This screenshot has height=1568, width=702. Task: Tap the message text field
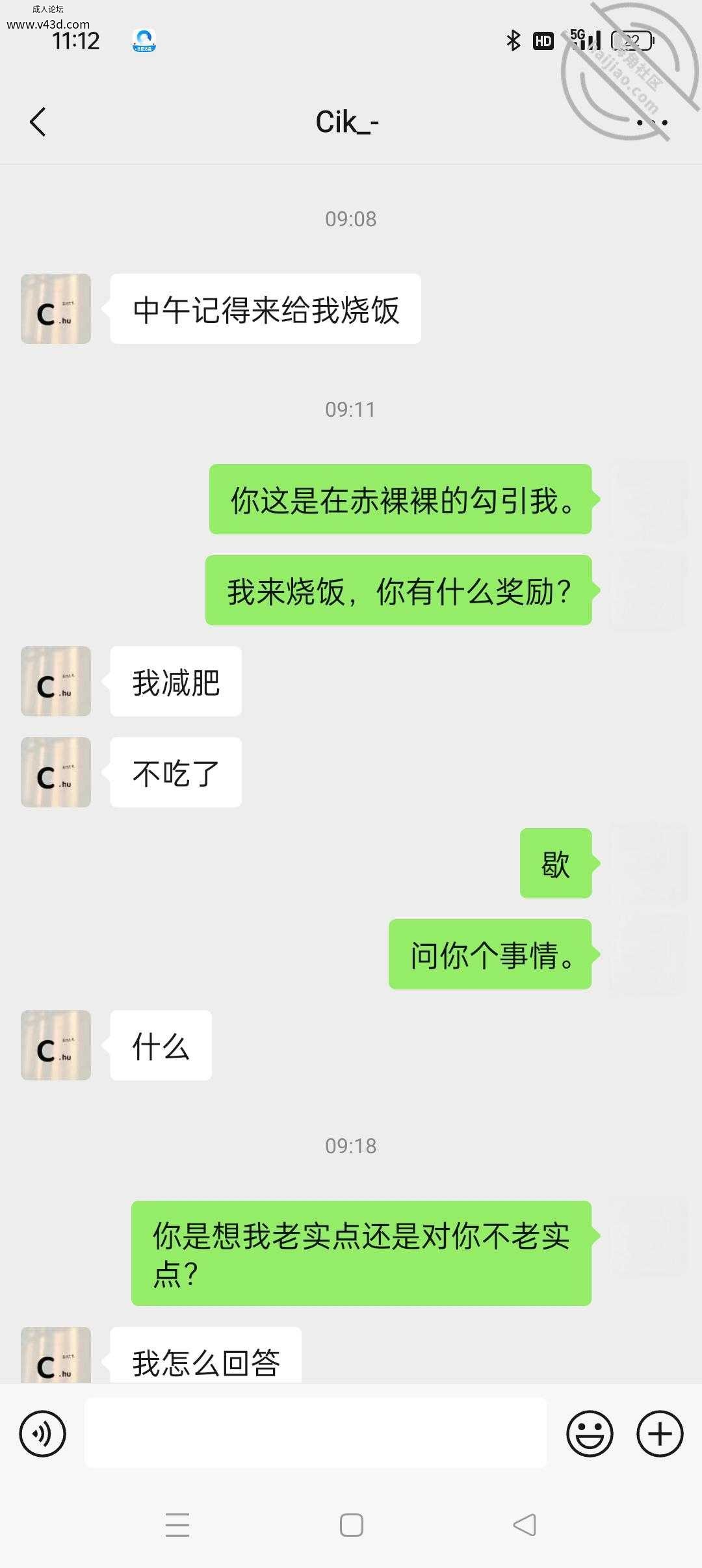(316, 1433)
